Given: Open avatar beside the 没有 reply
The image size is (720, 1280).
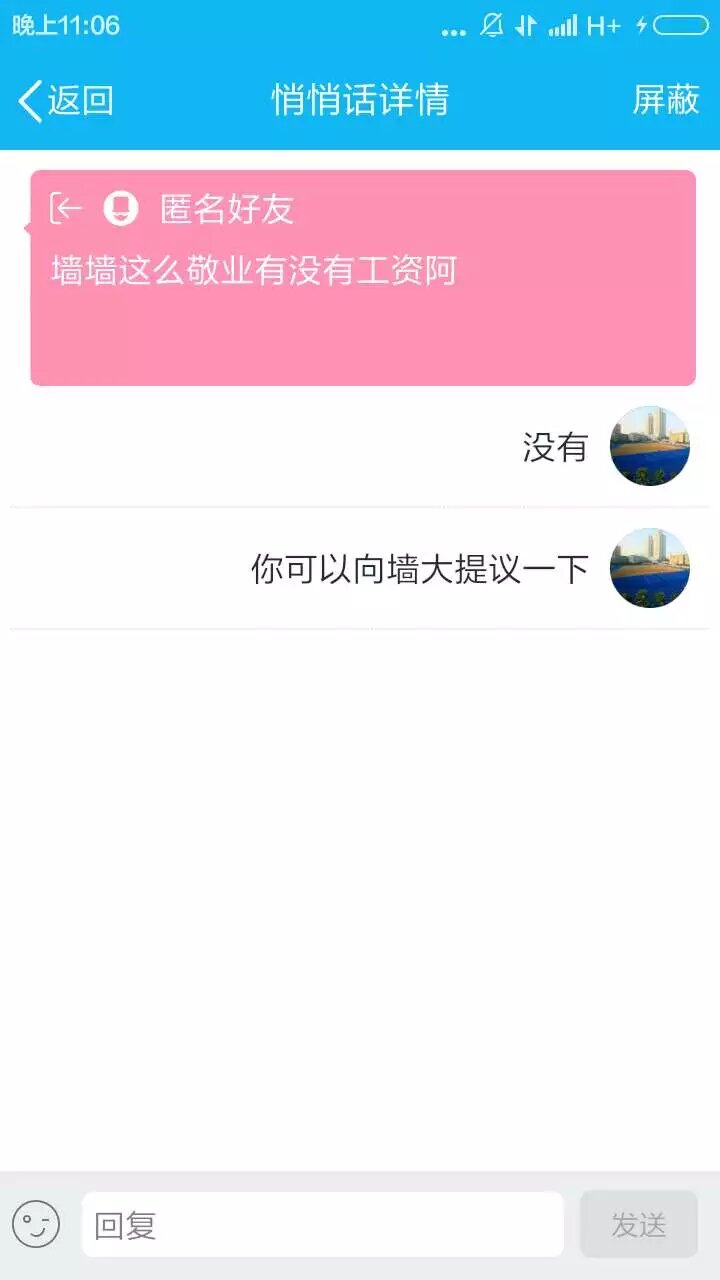Looking at the screenshot, I should tap(650, 446).
